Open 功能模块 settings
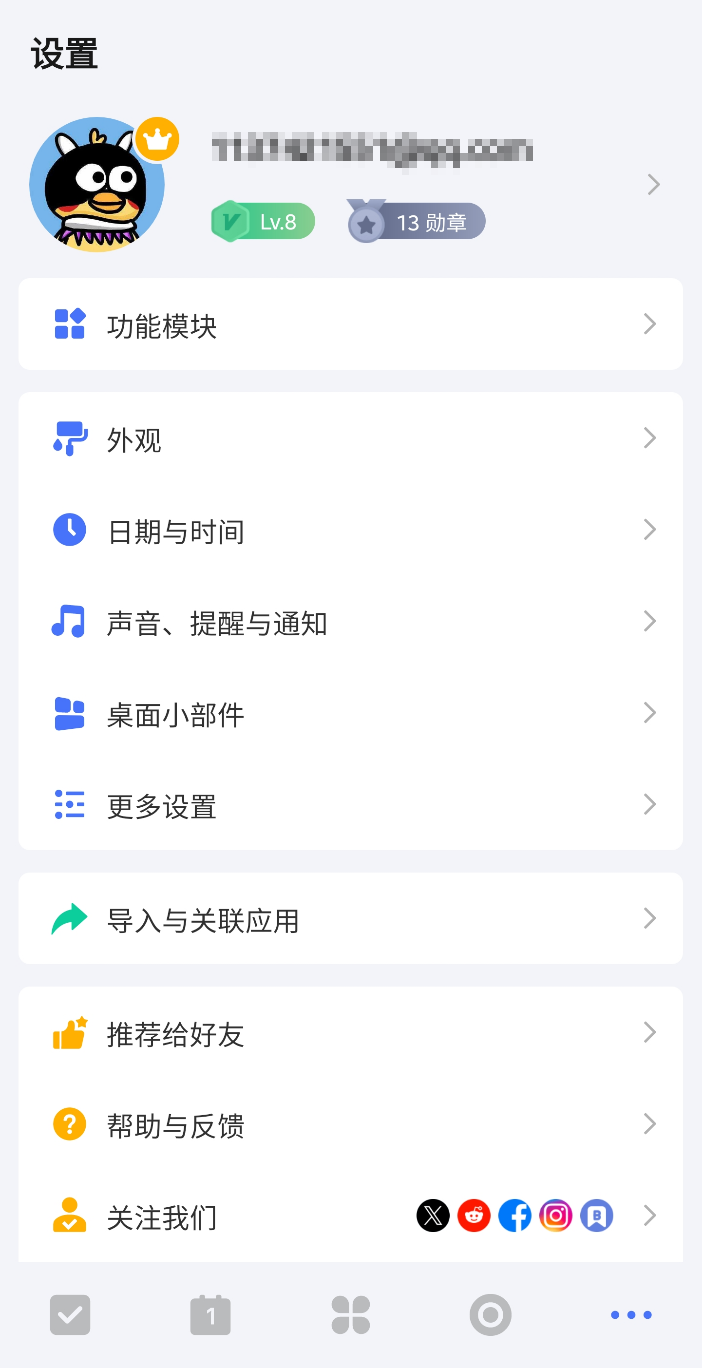Viewport: 702px width, 1368px height. click(350, 325)
